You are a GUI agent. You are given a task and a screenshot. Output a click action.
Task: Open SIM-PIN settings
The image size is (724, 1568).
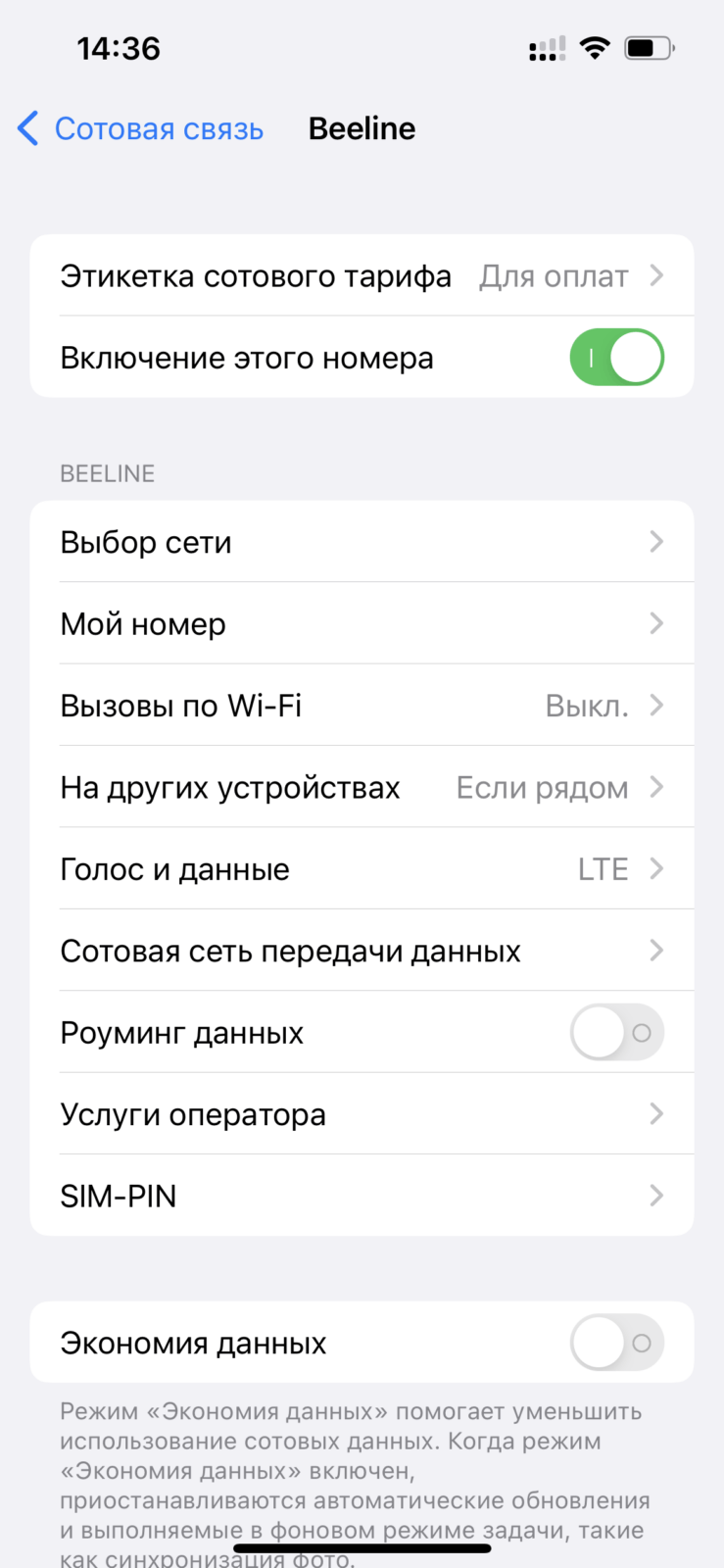click(x=362, y=1196)
